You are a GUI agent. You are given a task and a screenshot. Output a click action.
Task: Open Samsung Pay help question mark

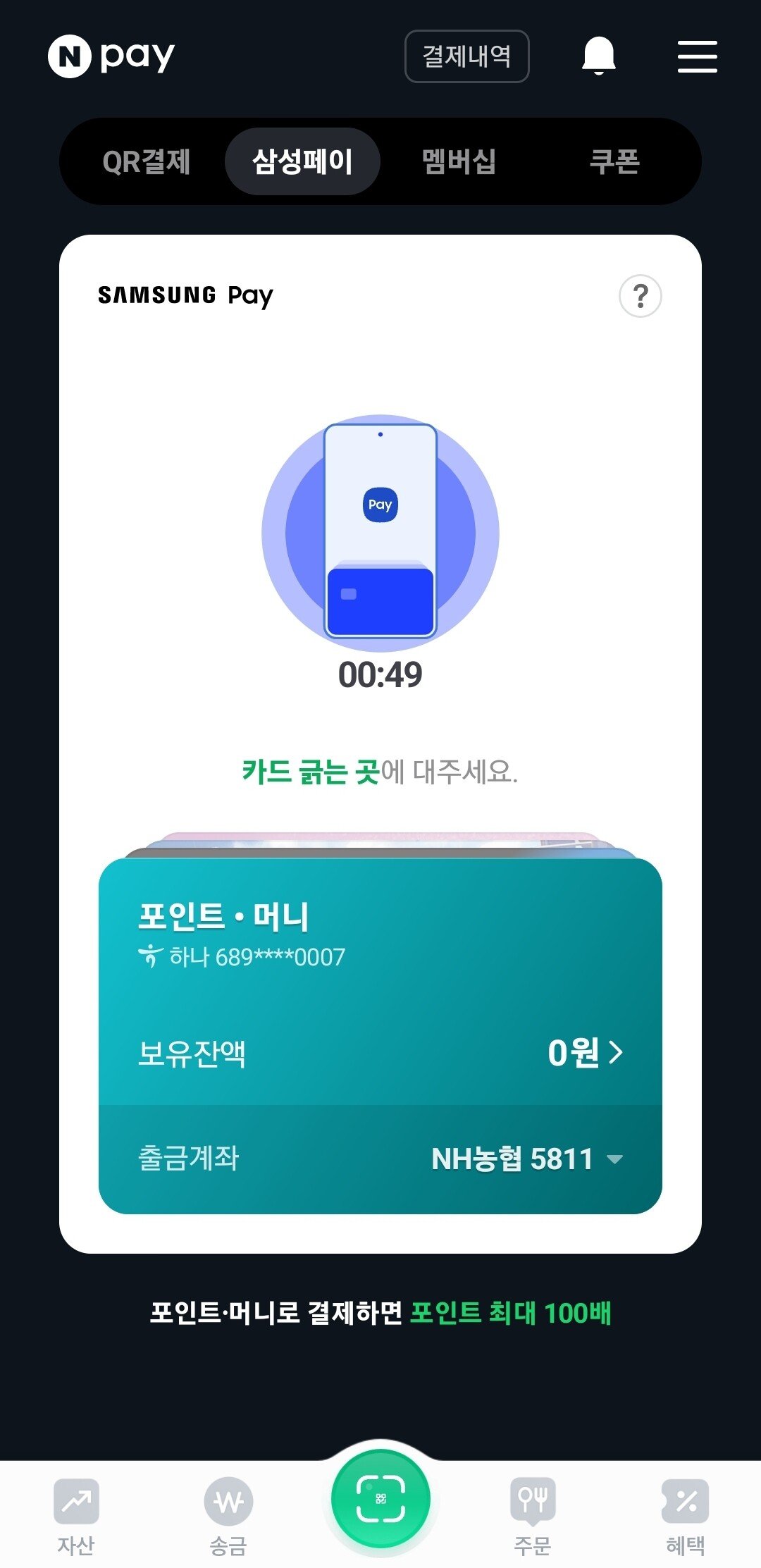[640, 296]
